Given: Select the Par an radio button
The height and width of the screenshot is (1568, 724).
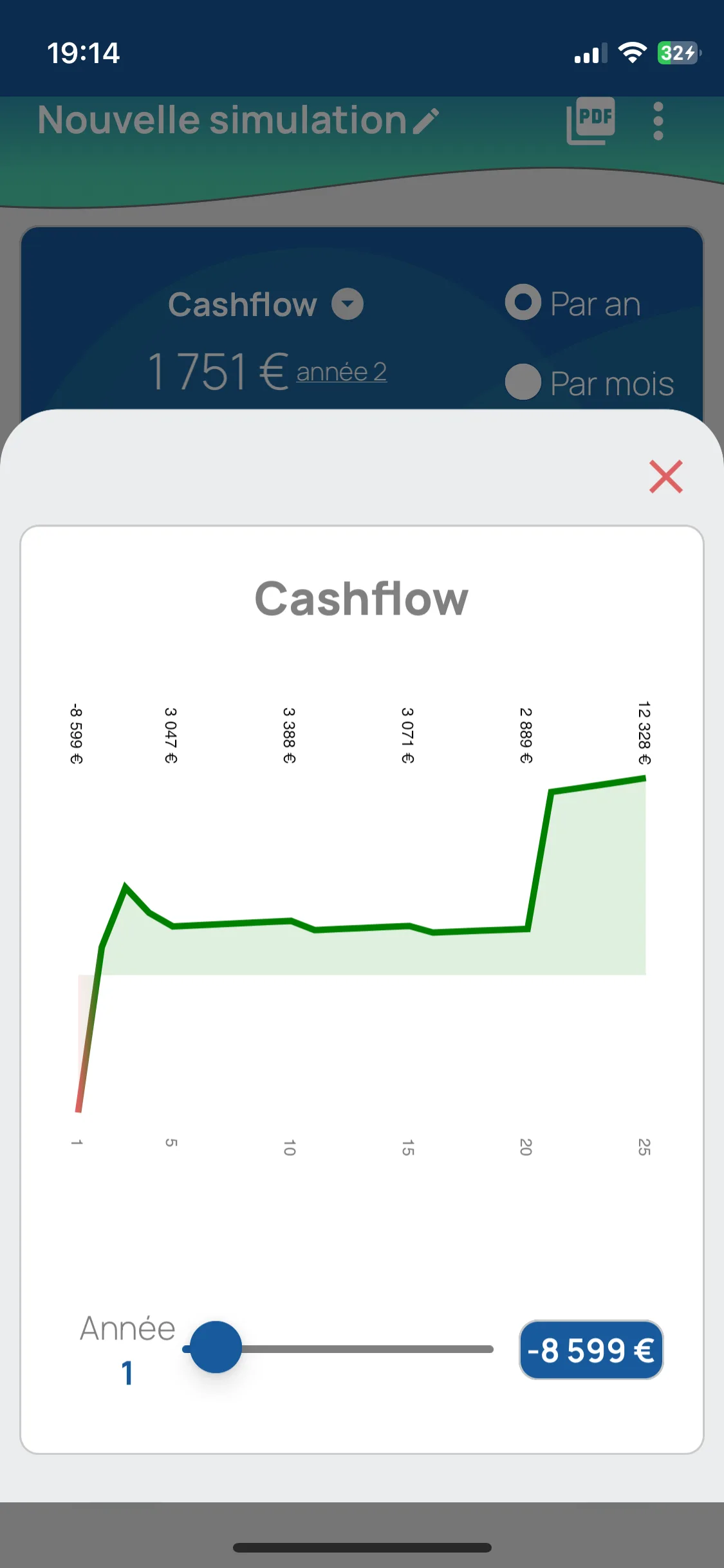Looking at the screenshot, I should click(523, 303).
